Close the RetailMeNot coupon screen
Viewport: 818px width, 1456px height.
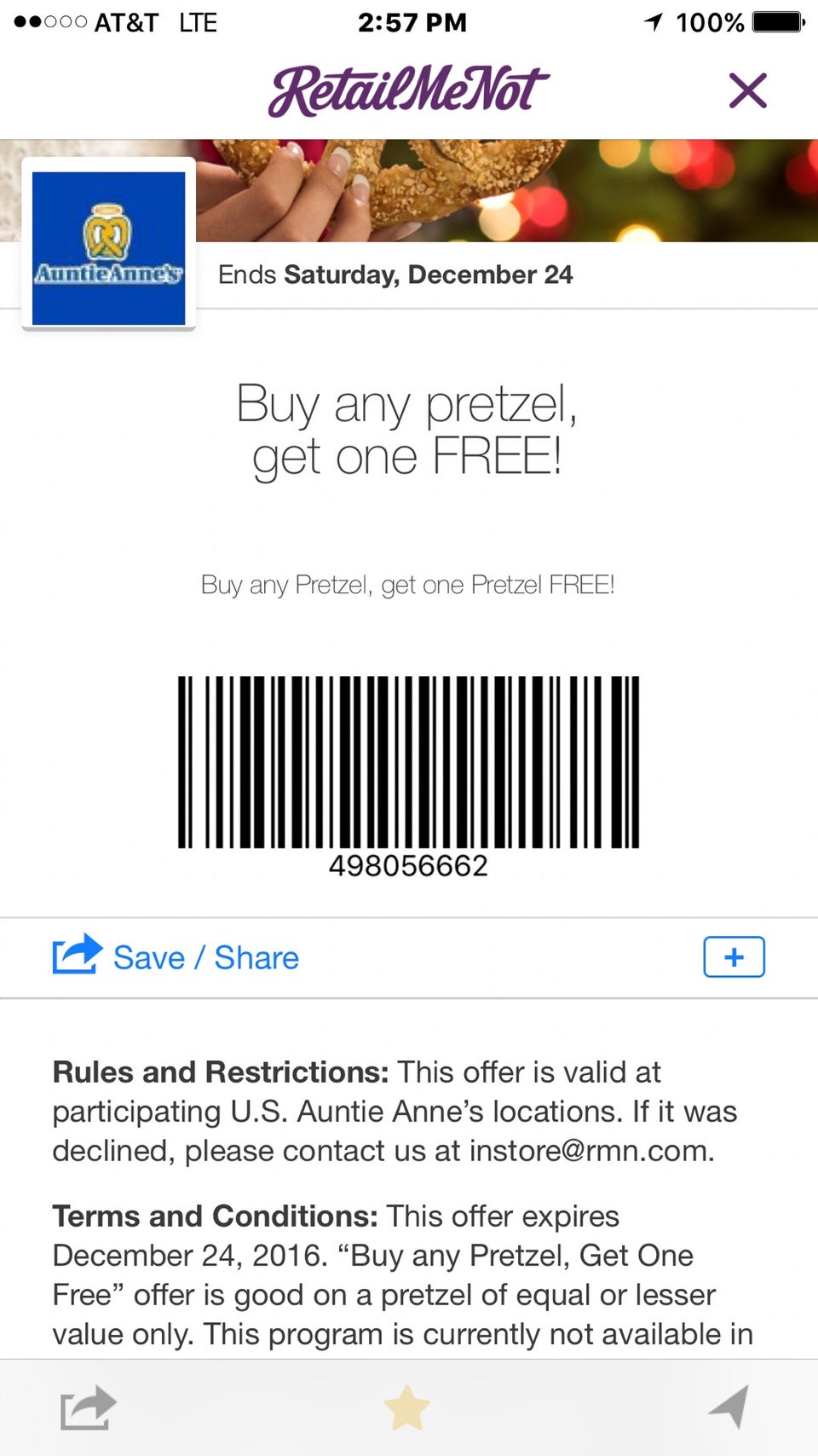point(747,90)
